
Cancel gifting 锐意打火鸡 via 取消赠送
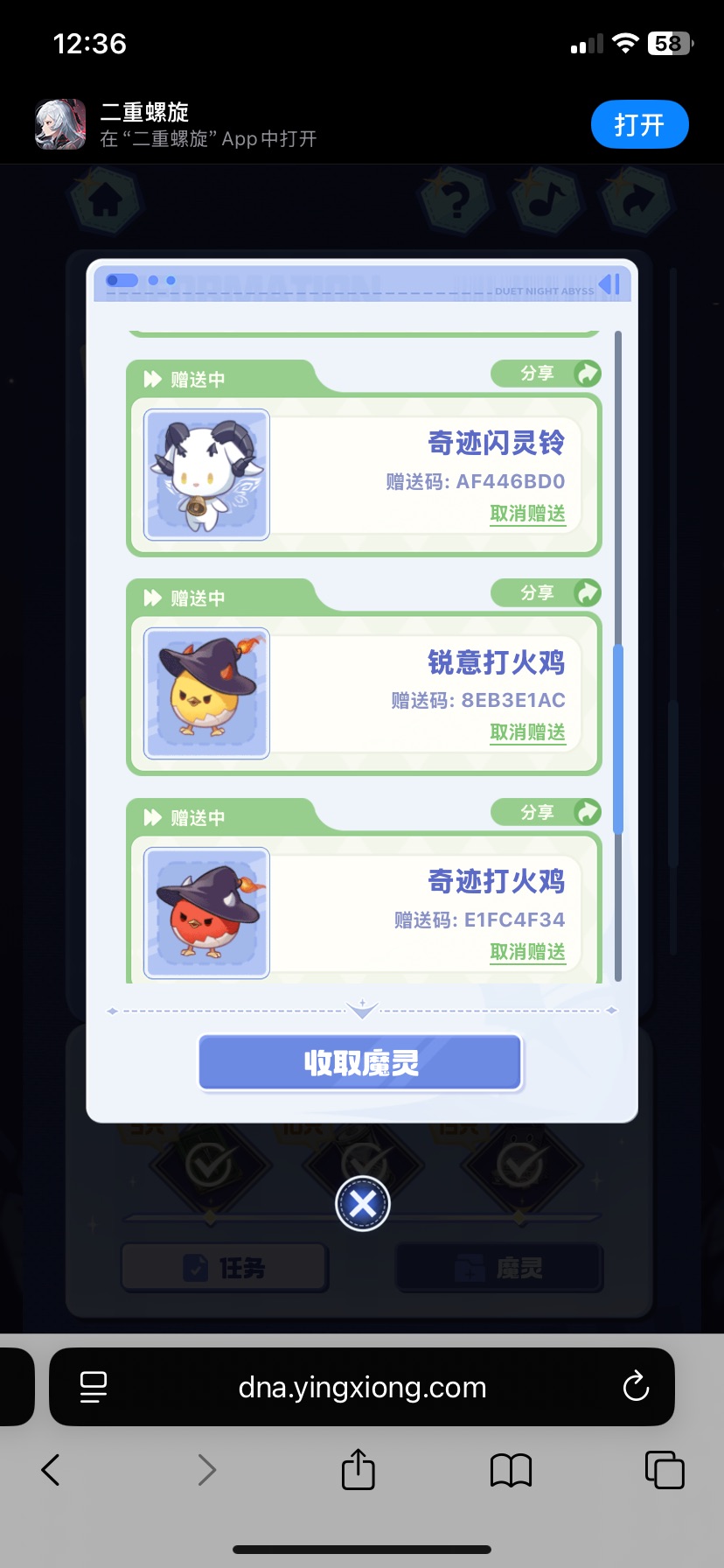(527, 732)
